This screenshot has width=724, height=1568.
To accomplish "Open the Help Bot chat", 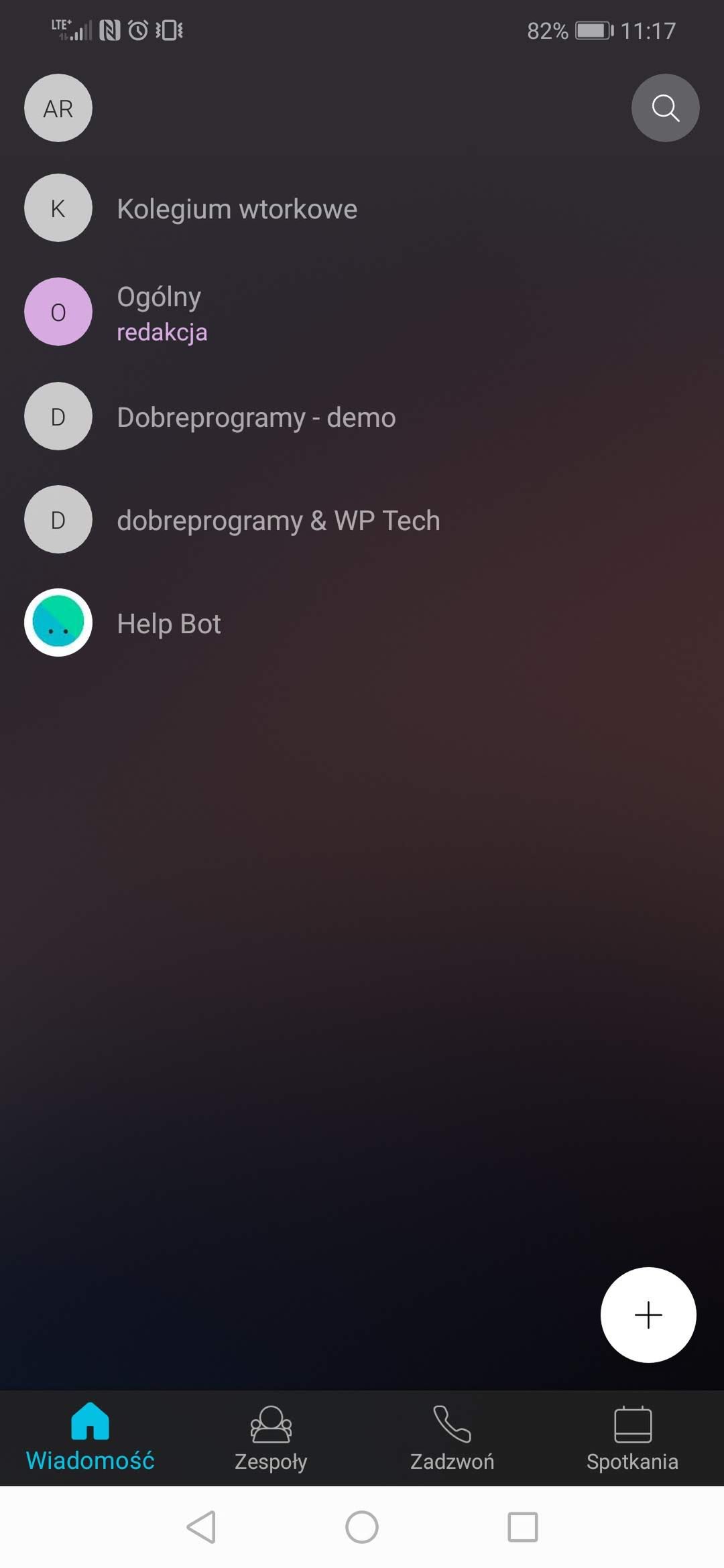I will point(362,623).
